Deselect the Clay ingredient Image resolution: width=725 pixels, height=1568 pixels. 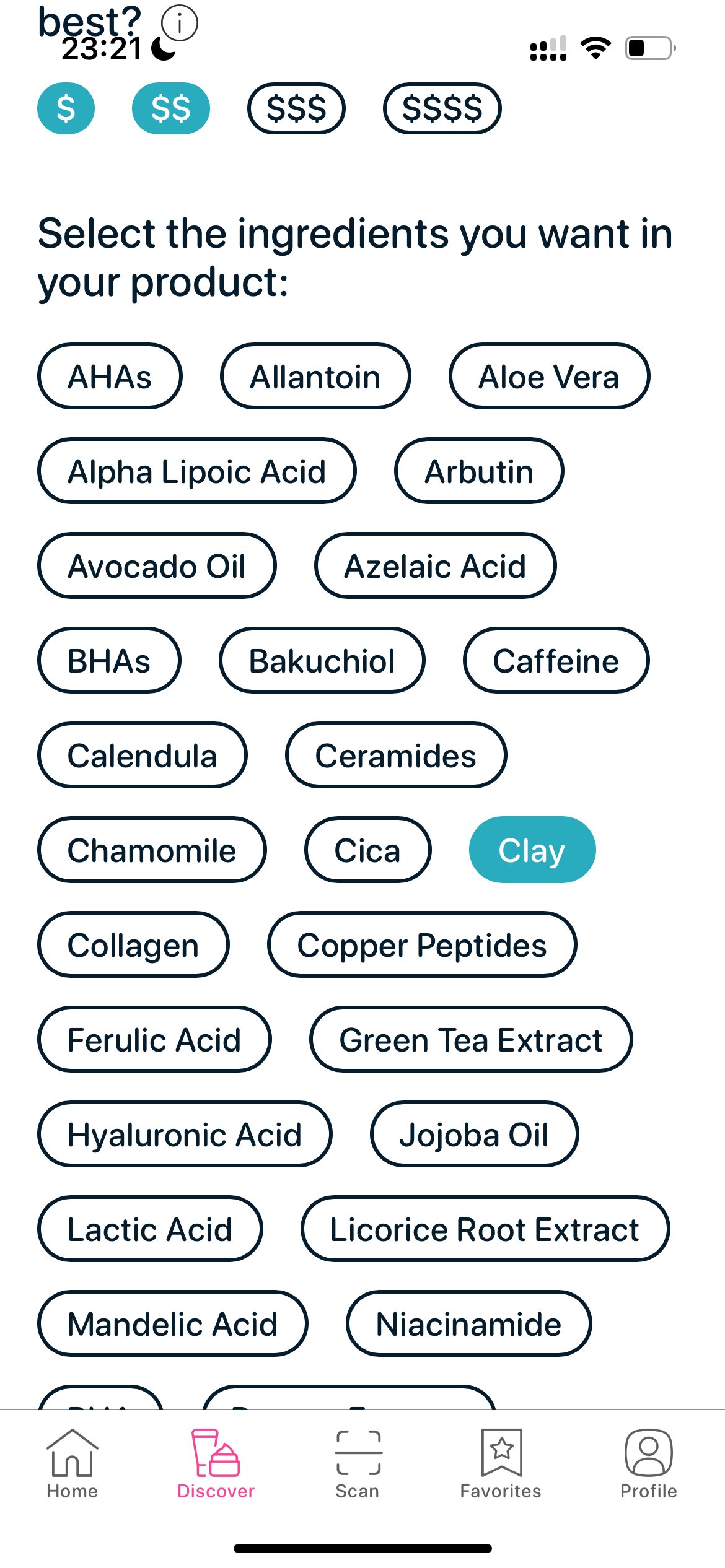click(x=532, y=850)
